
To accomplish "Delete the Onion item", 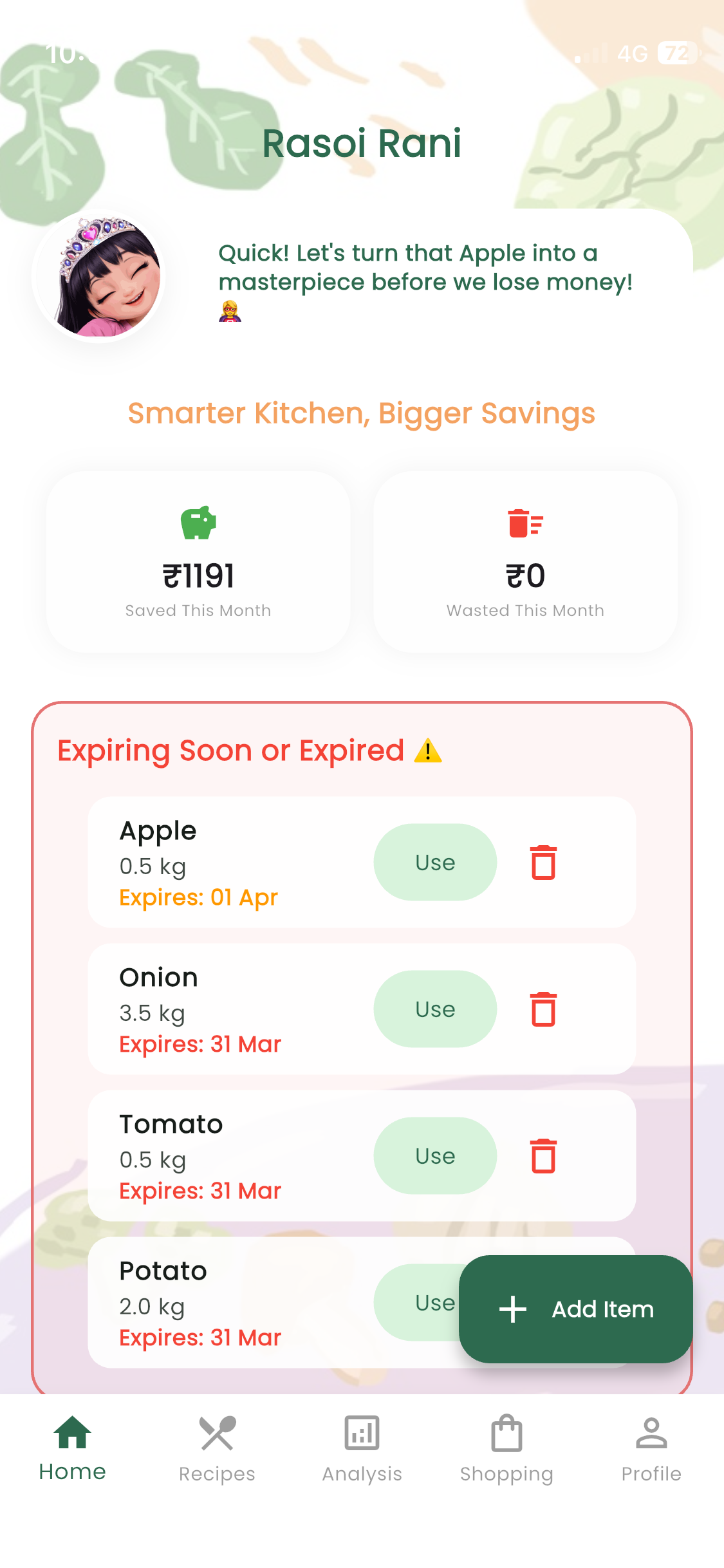I will click(543, 1009).
